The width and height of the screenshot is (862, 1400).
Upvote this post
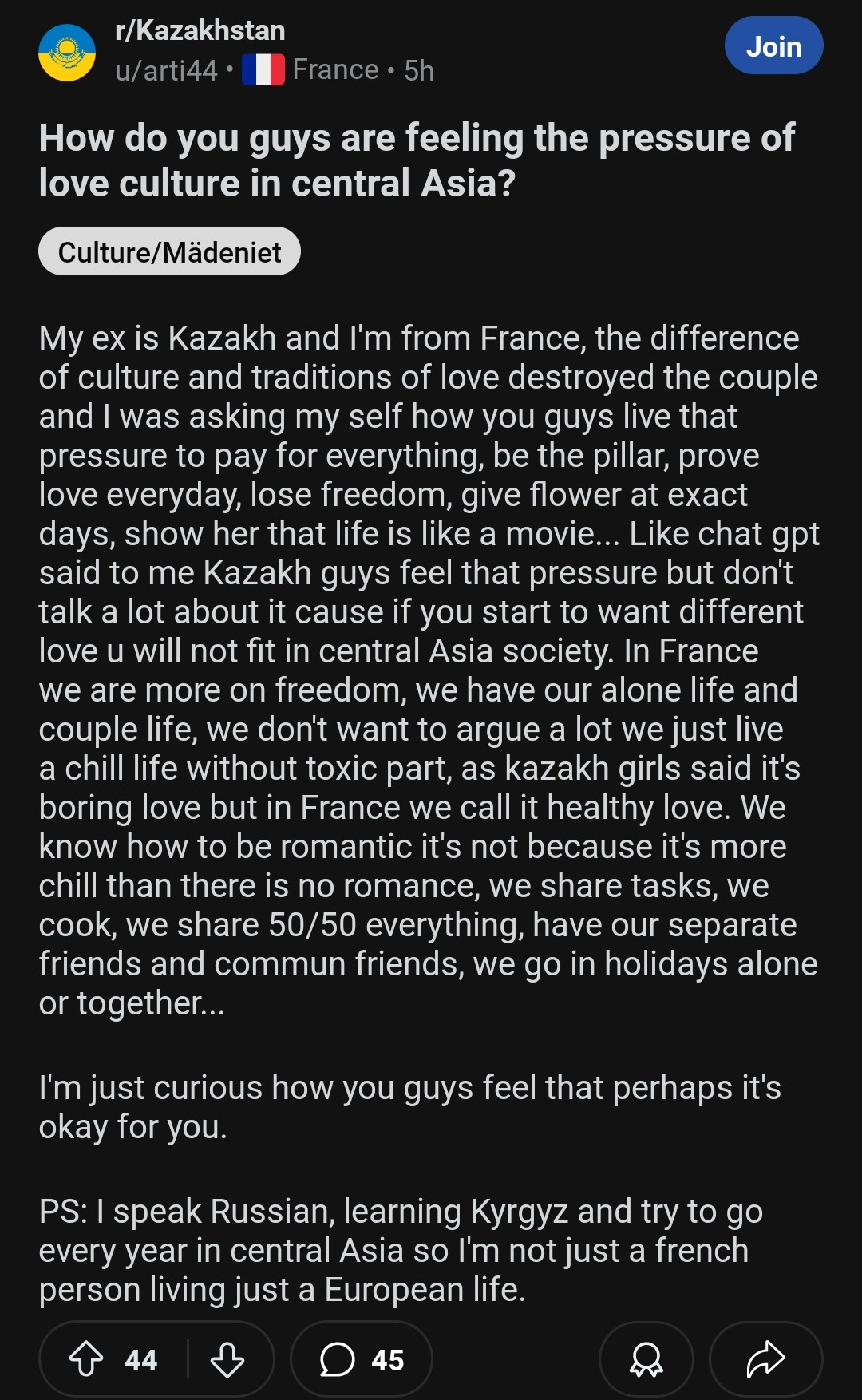(86, 1359)
